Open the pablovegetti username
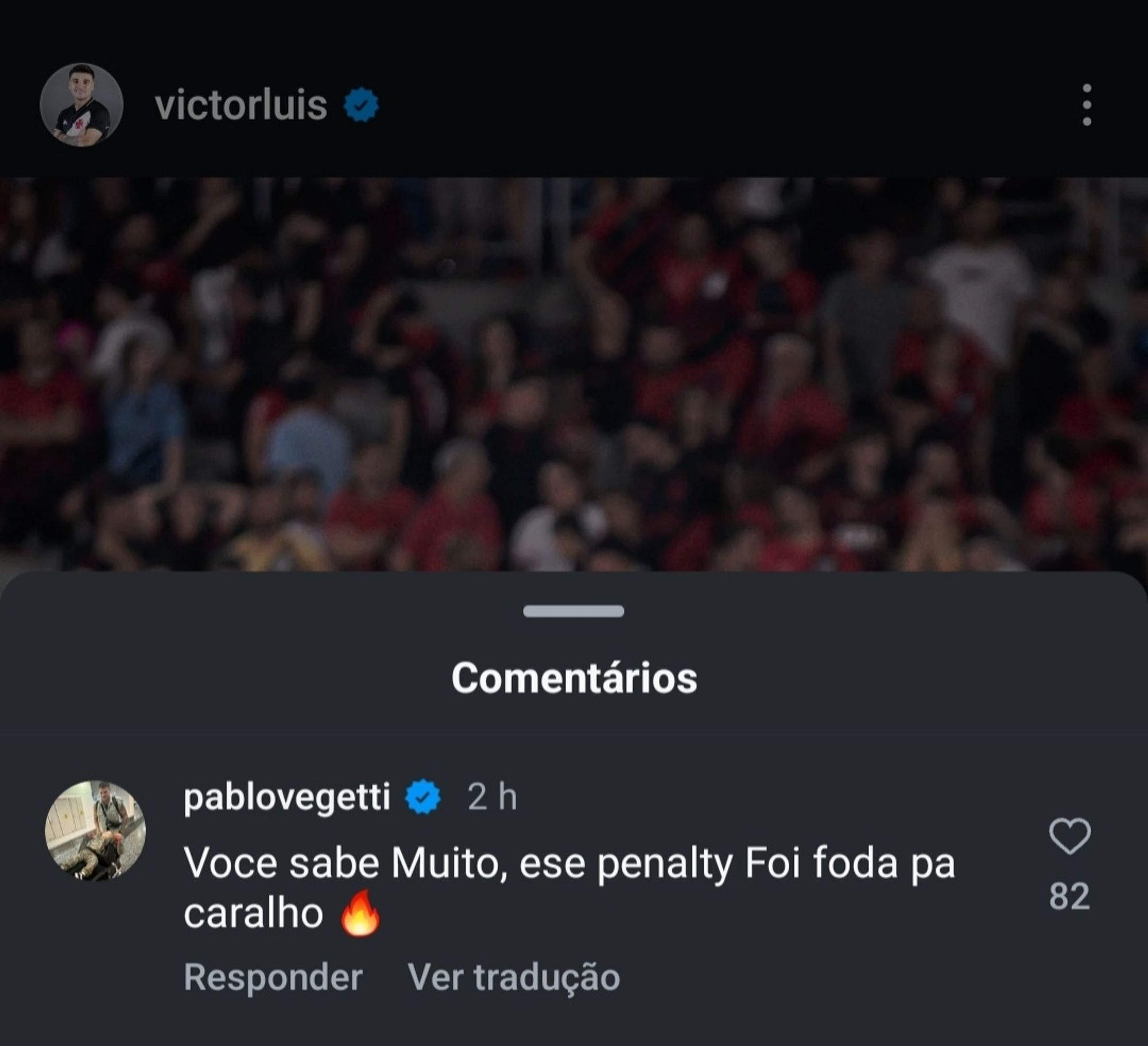1148x1046 pixels. (x=287, y=797)
